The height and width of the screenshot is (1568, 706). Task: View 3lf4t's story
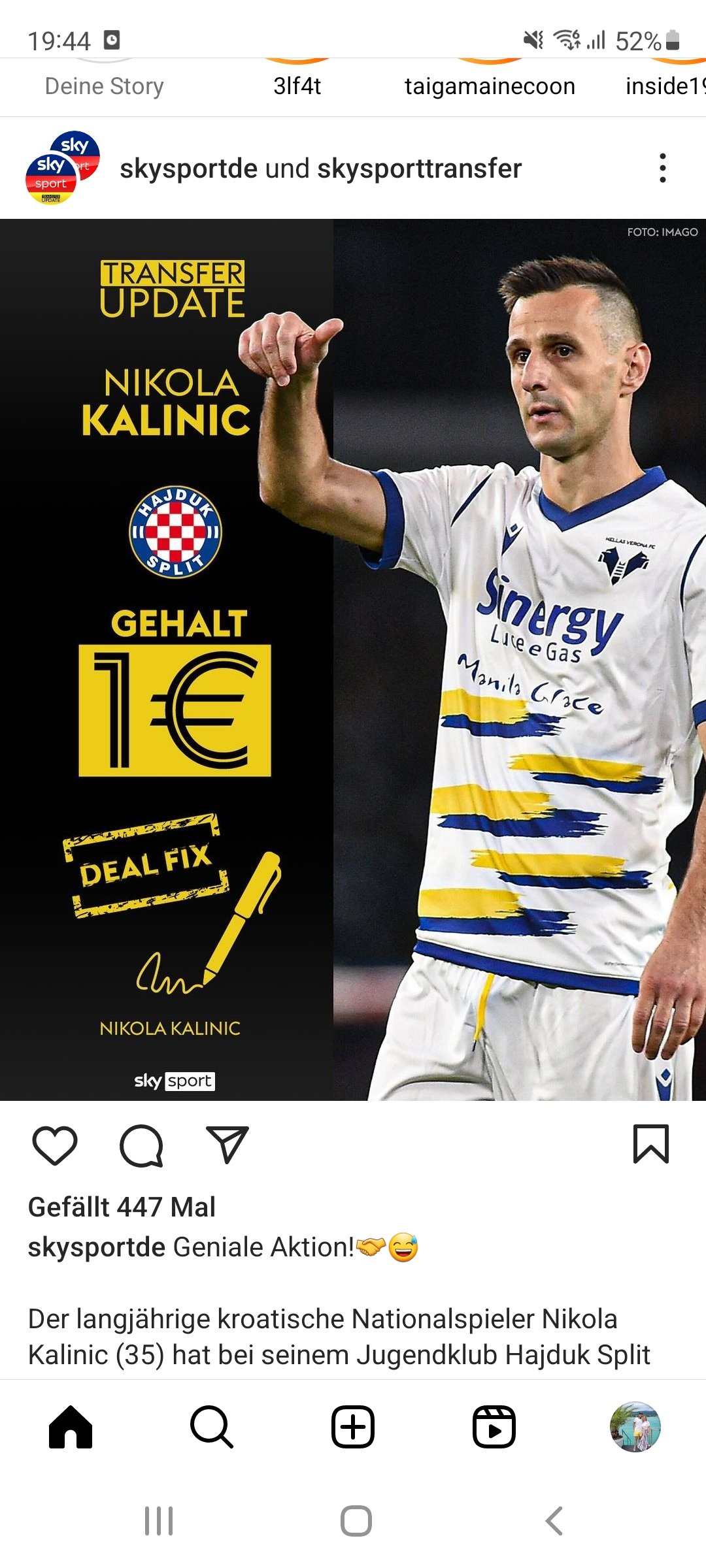(297, 86)
